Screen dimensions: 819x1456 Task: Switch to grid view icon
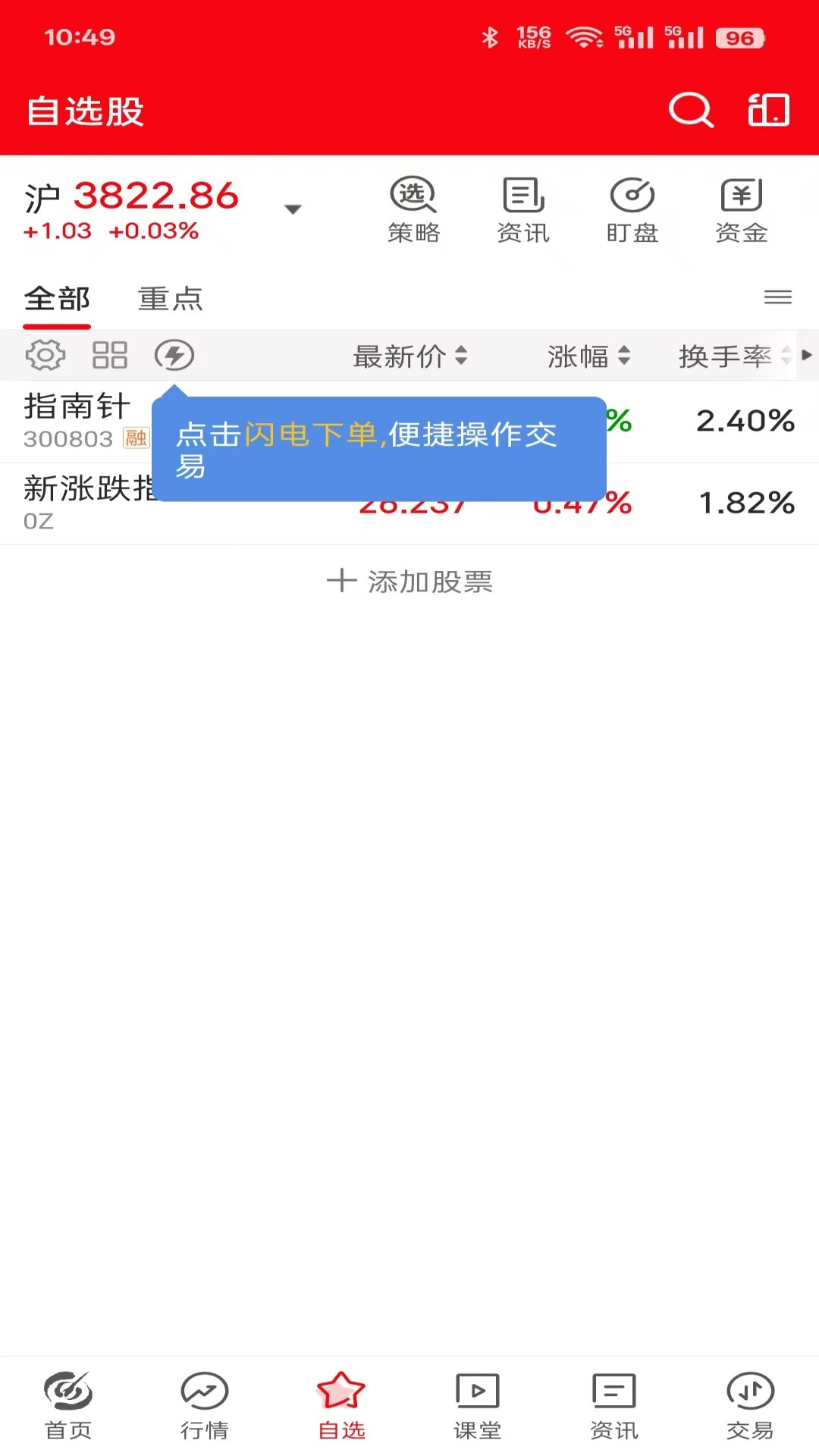click(110, 355)
